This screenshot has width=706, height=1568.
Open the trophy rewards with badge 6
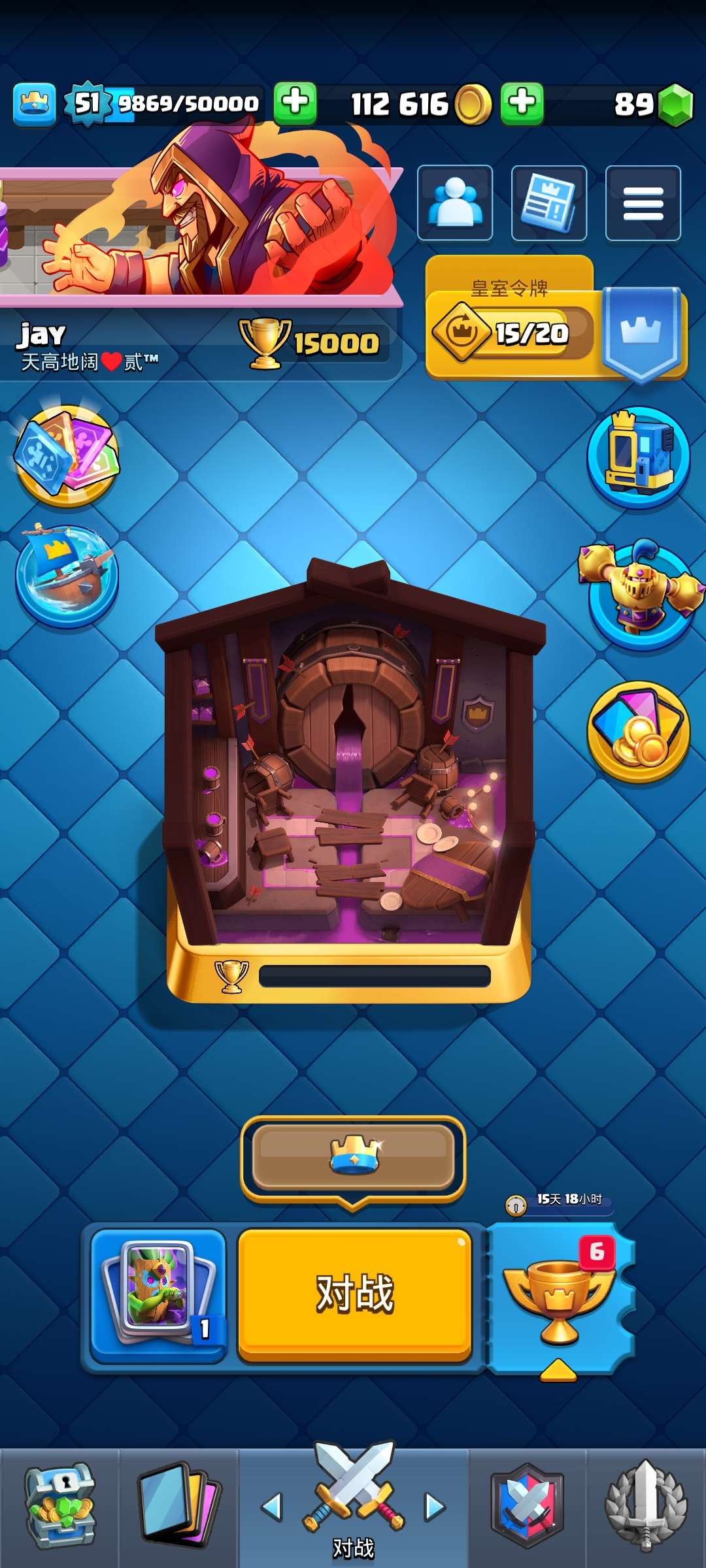tap(560, 1297)
